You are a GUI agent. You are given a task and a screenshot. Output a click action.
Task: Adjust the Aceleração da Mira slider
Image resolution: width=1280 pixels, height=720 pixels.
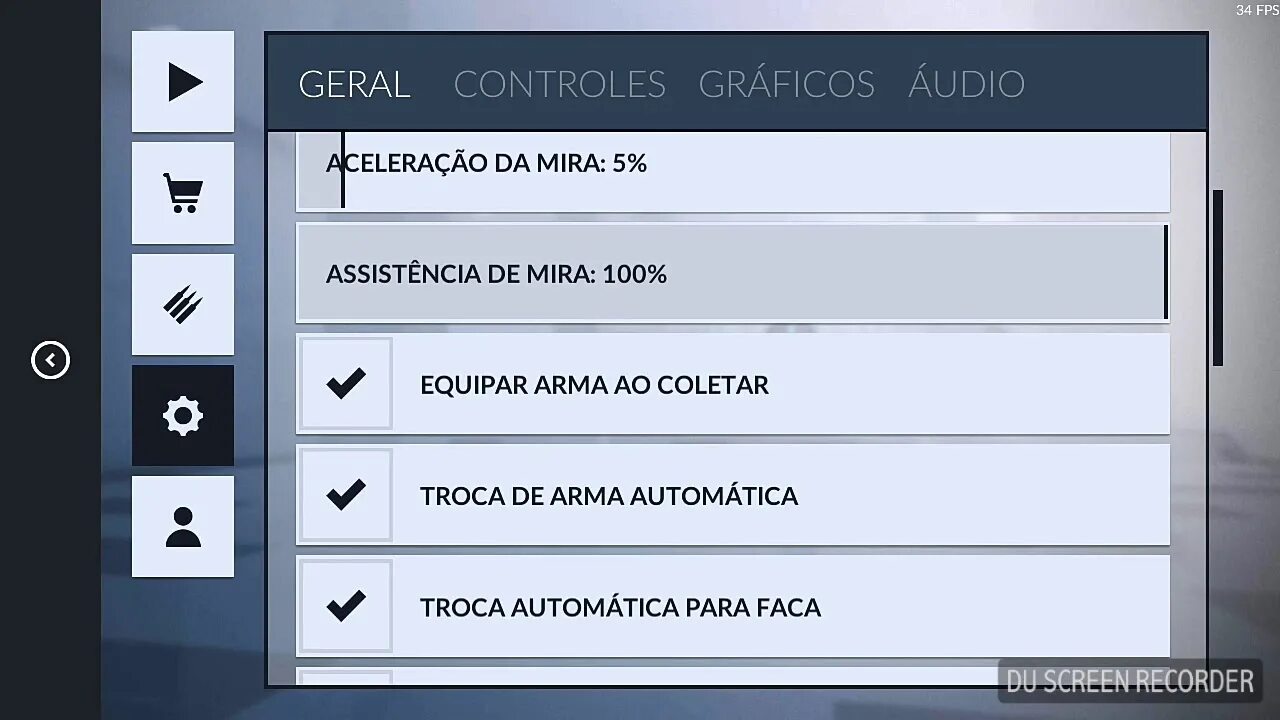pyautogui.click(x=343, y=170)
